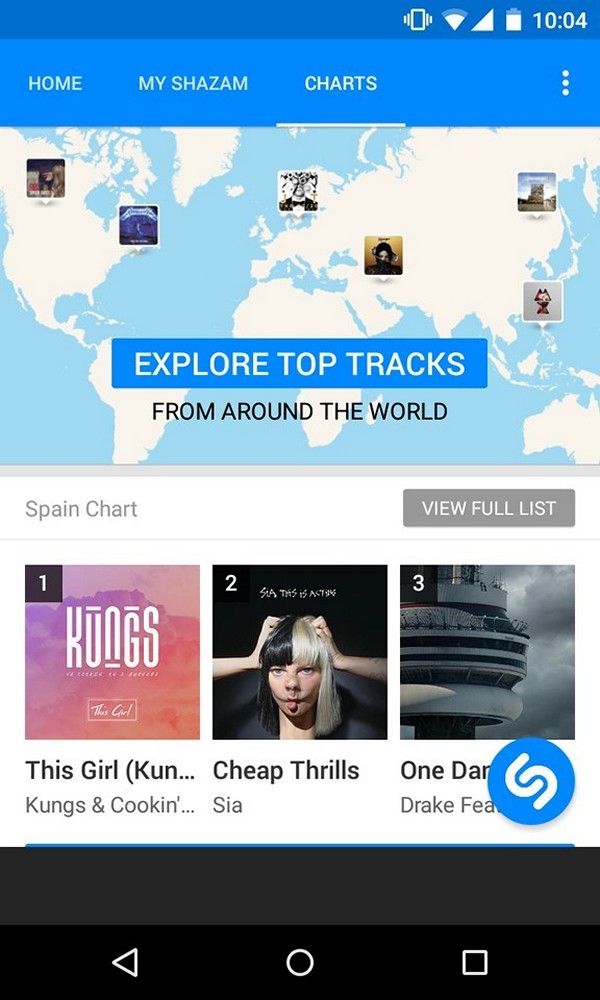
Task: Tap Explore Top Tracks banner
Action: pos(299,364)
